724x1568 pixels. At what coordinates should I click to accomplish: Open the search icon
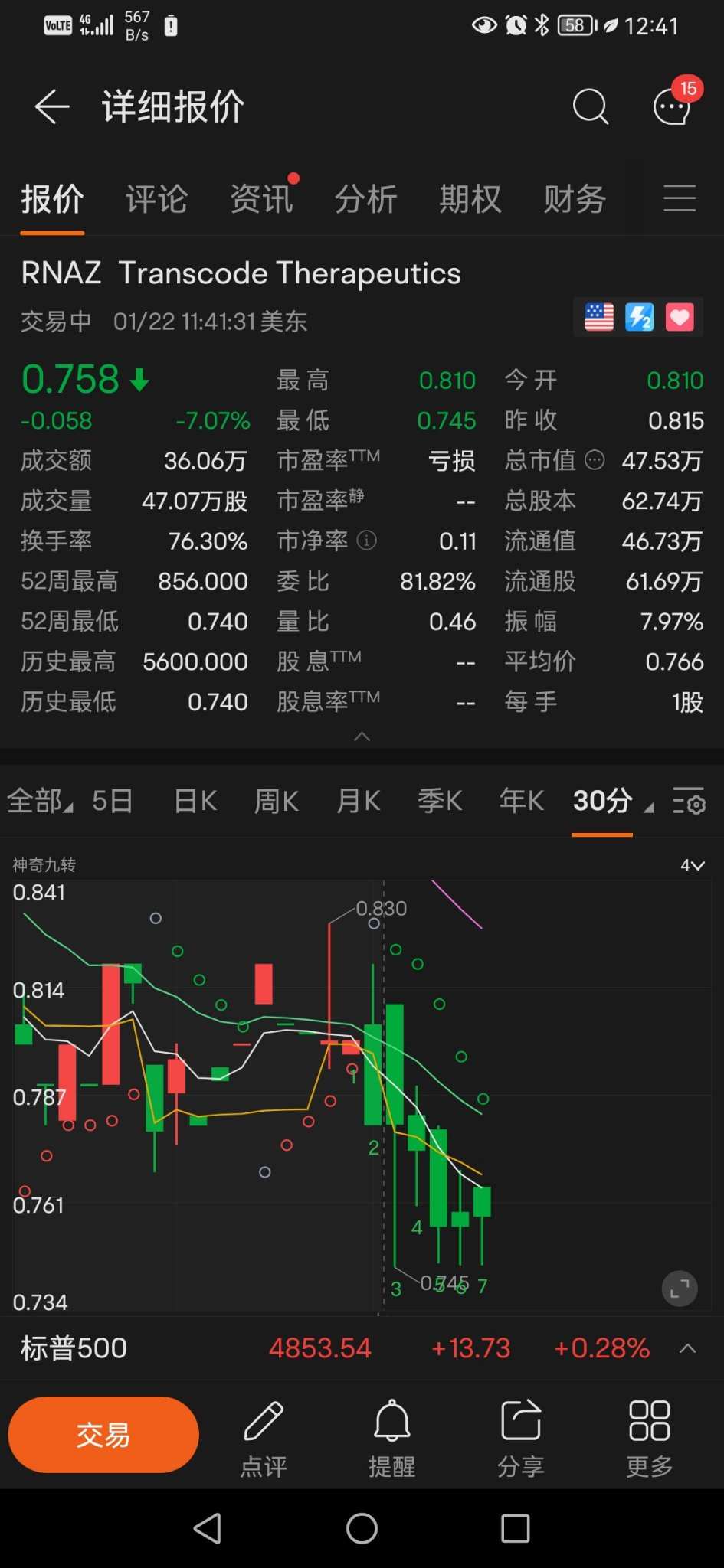[x=591, y=106]
